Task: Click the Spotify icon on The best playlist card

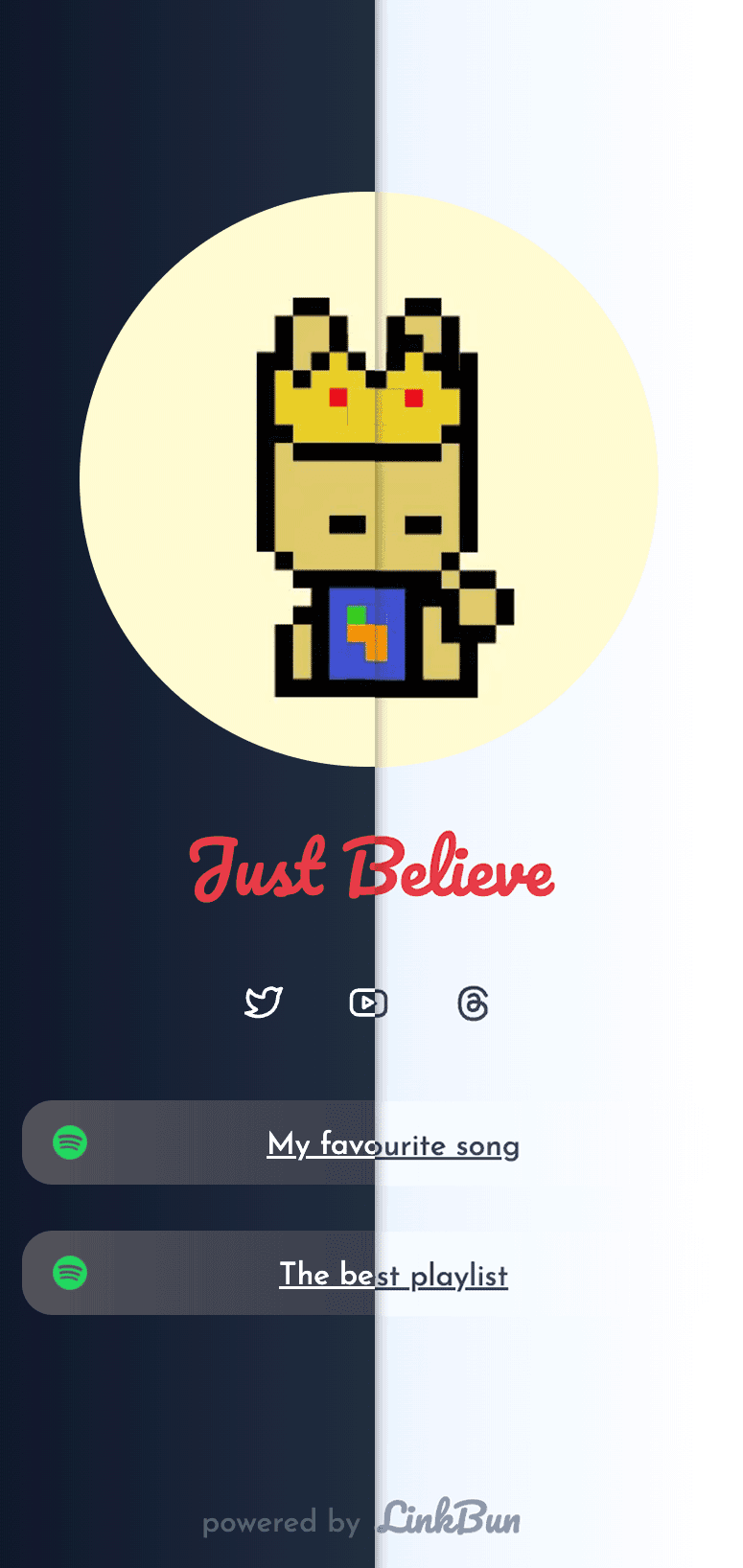Action: tap(69, 1273)
